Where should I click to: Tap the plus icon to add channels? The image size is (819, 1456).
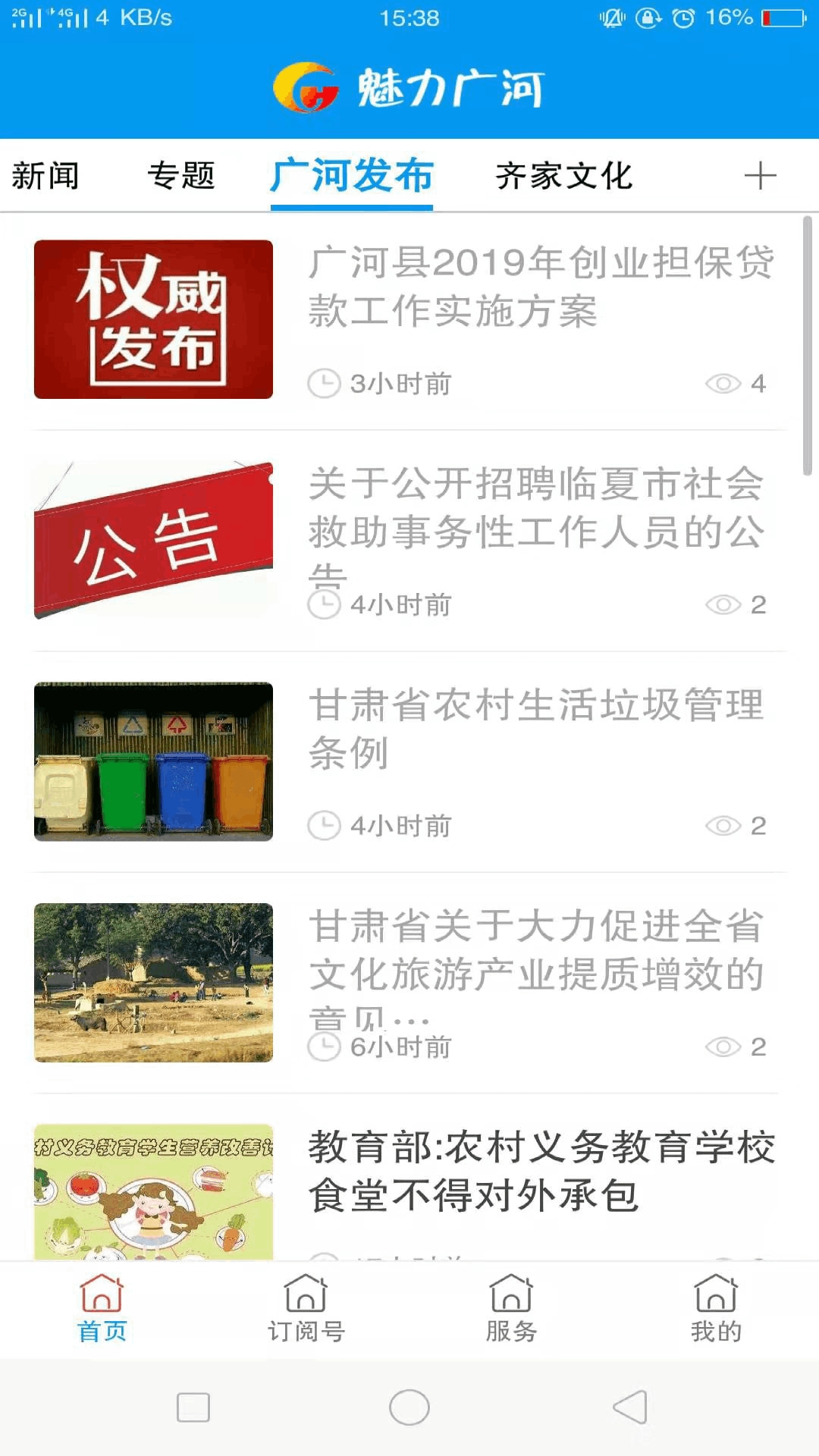point(760,176)
